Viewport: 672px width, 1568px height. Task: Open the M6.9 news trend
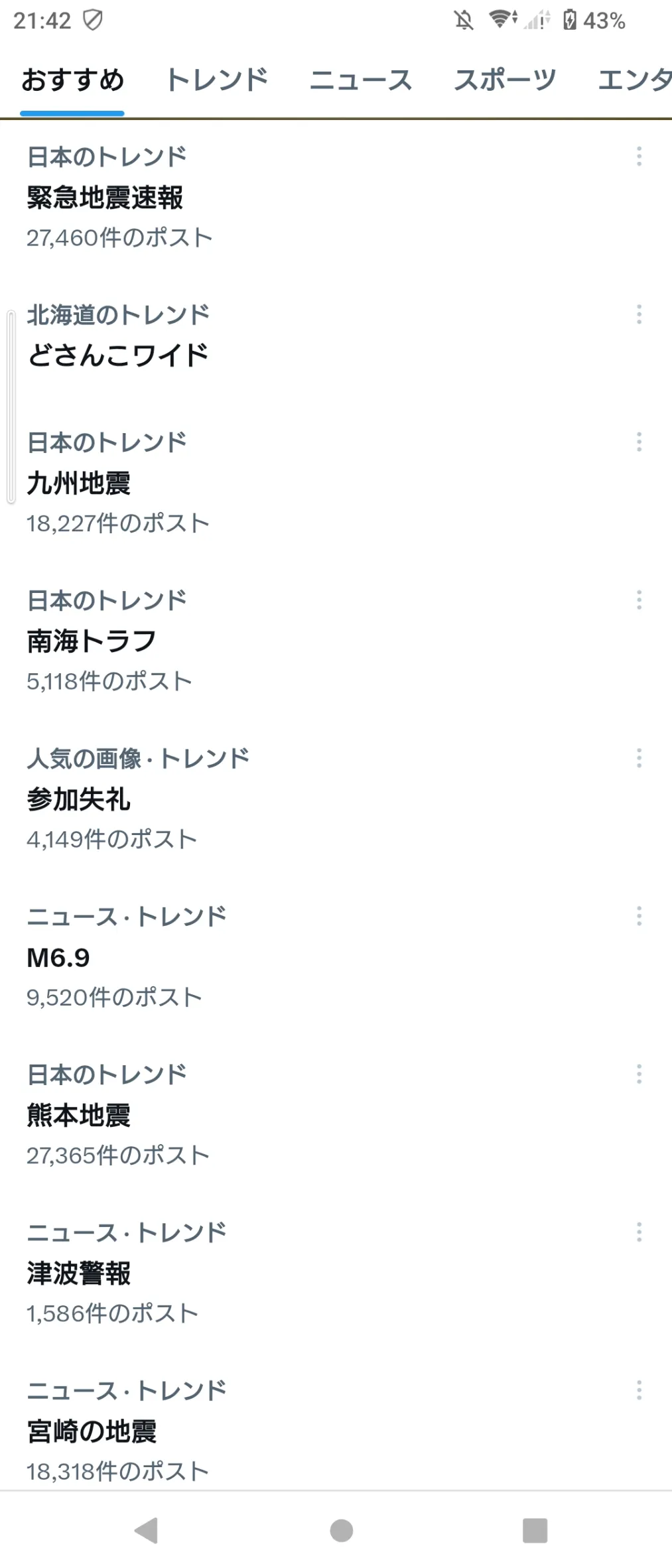(58, 957)
